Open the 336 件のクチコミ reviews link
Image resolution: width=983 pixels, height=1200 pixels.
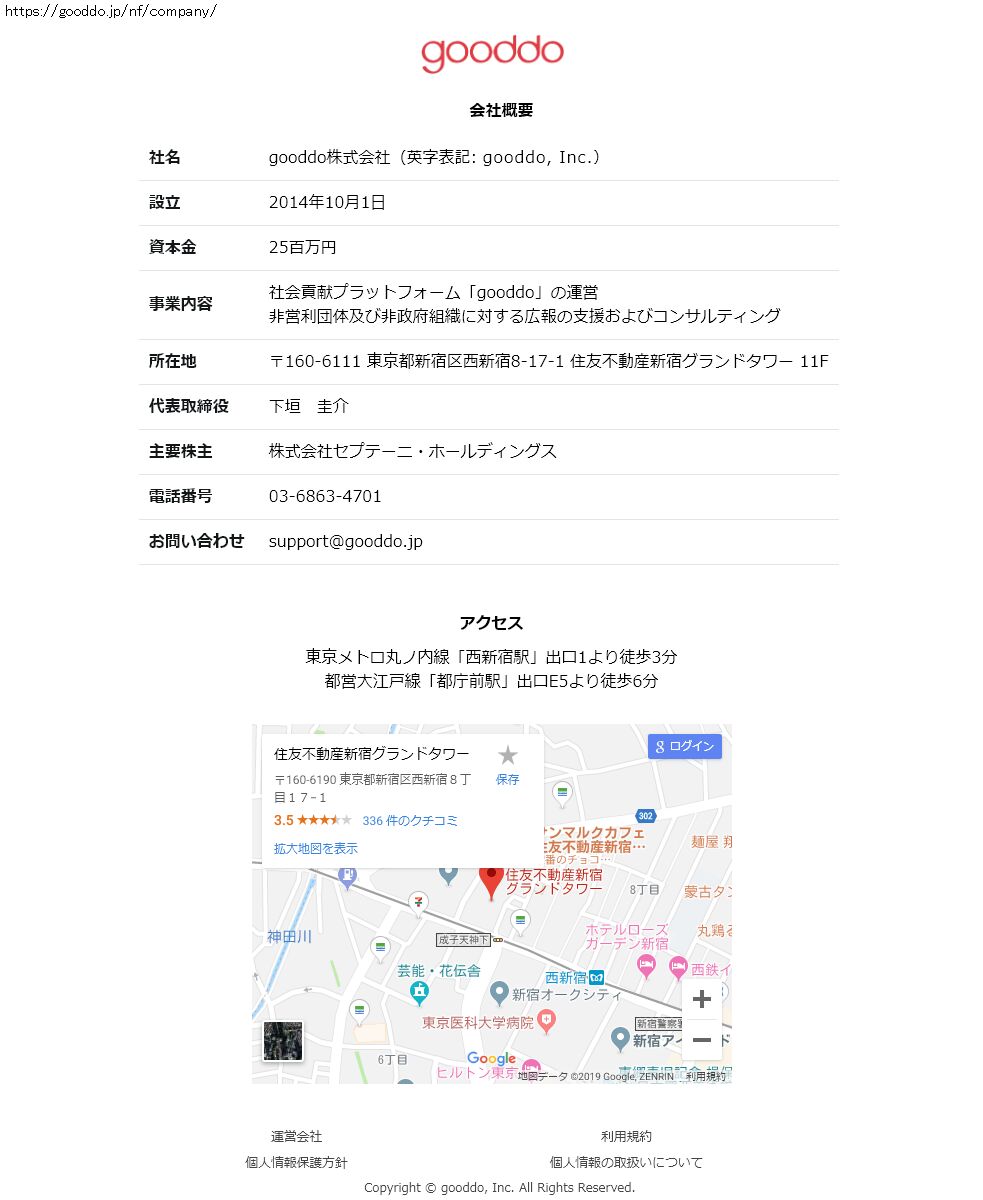pos(410,820)
